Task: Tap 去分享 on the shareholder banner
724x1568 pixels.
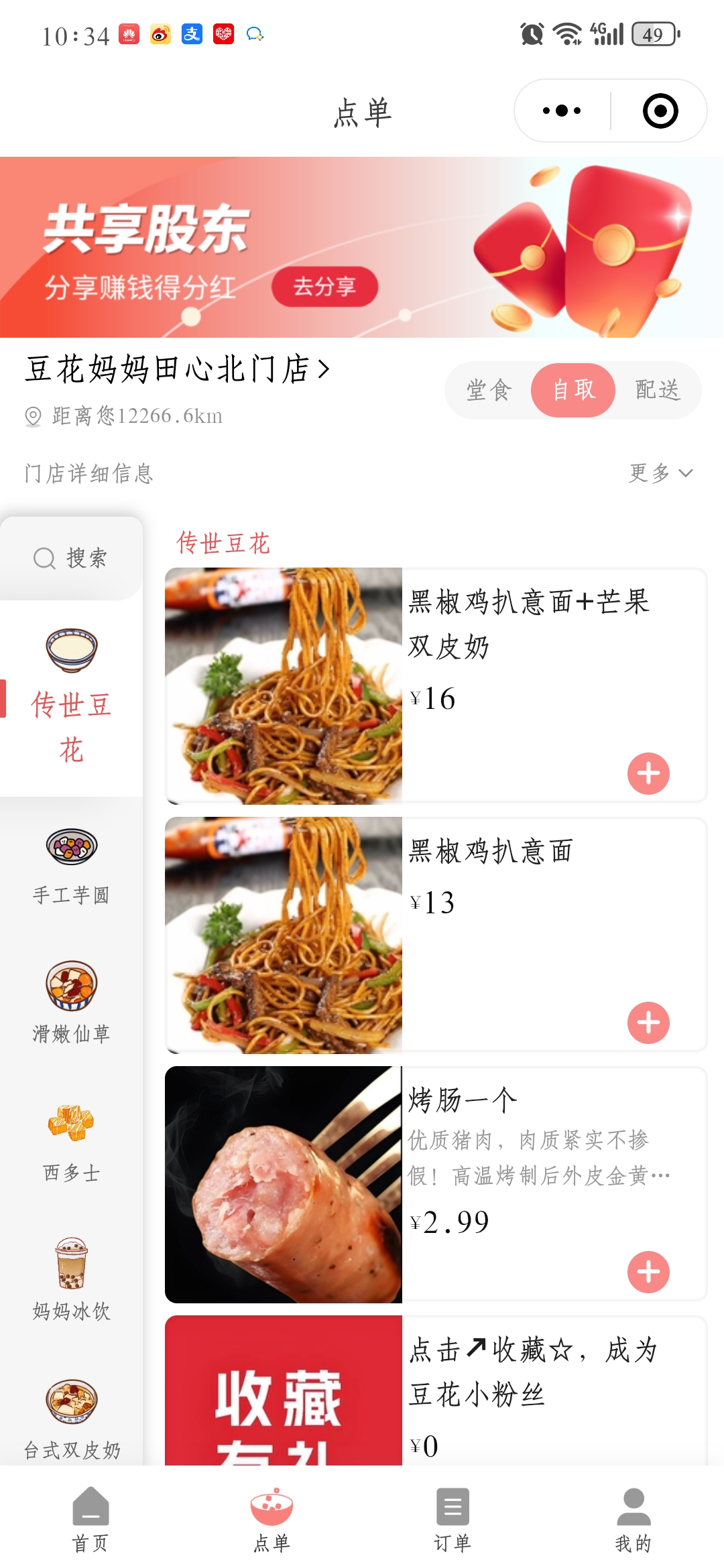Action: [x=324, y=287]
